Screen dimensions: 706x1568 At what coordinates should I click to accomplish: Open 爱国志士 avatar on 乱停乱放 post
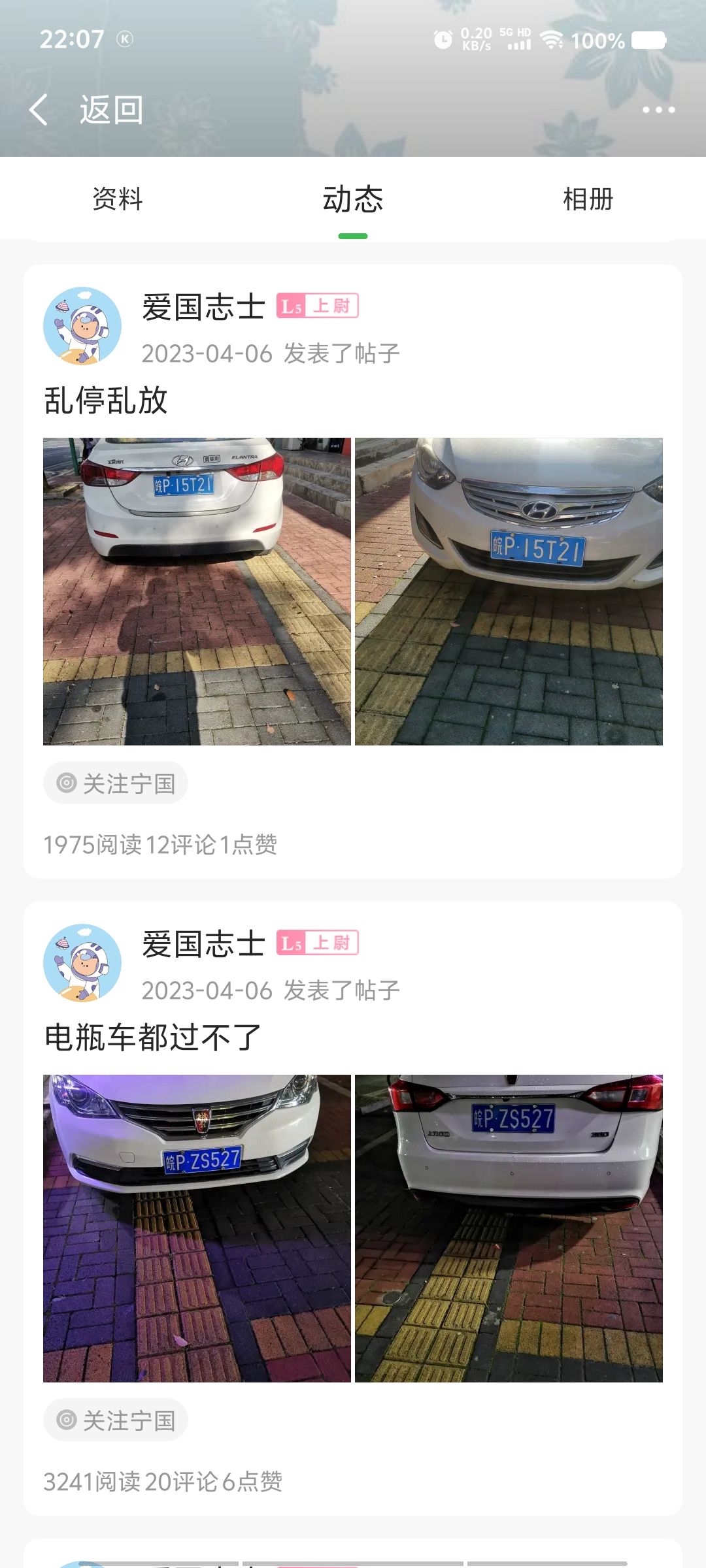(x=82, y=325)
